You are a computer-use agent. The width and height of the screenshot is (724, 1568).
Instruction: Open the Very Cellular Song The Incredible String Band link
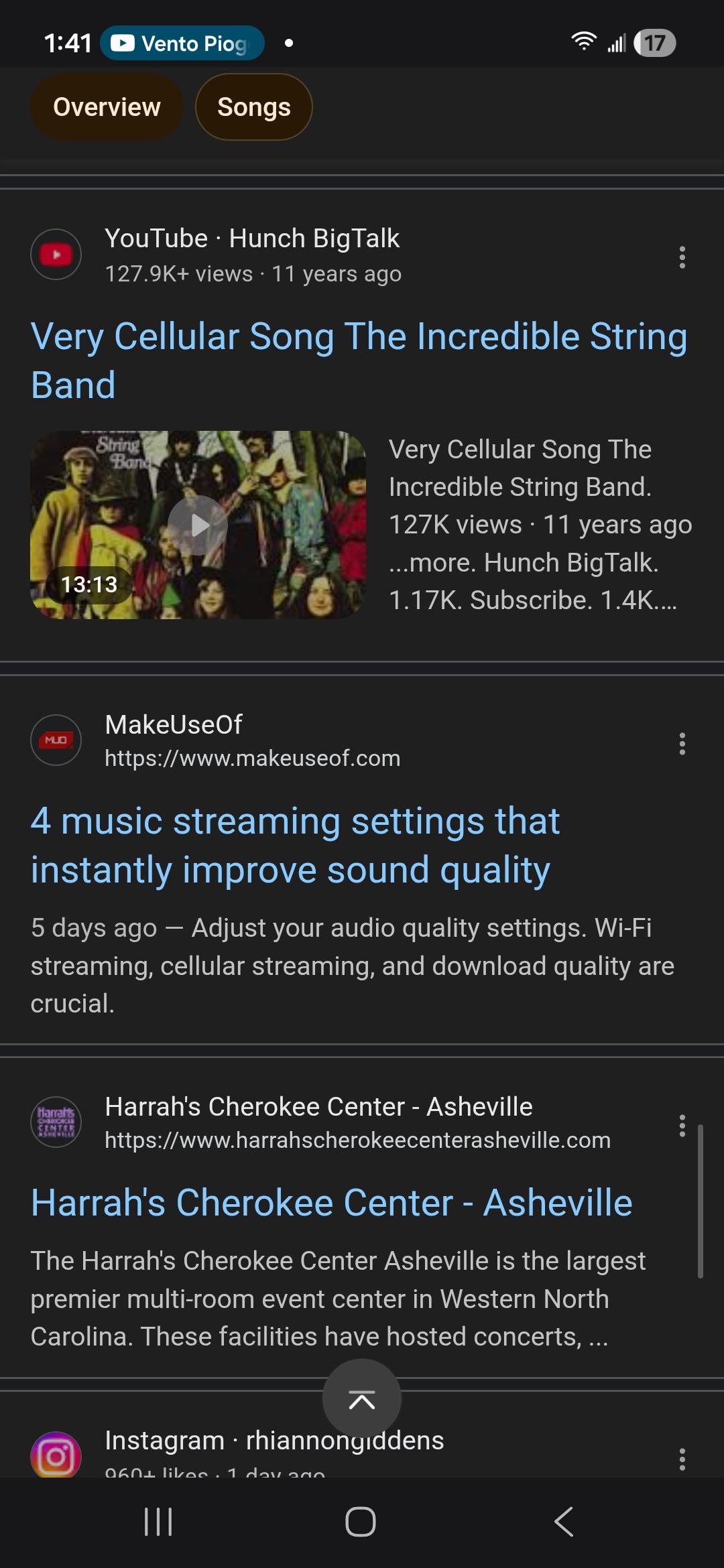pyautogui.click(x=359, y=361)
